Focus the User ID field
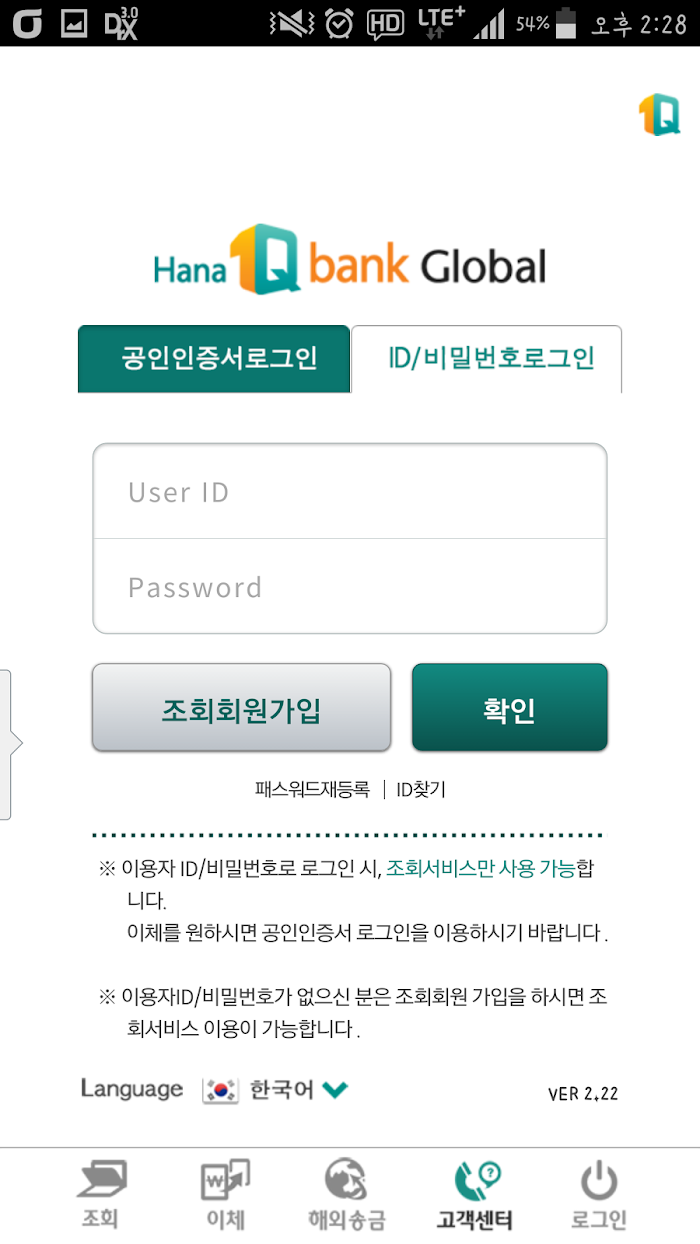This screenshot has height=1244, width=700. [x=350, y=492]
